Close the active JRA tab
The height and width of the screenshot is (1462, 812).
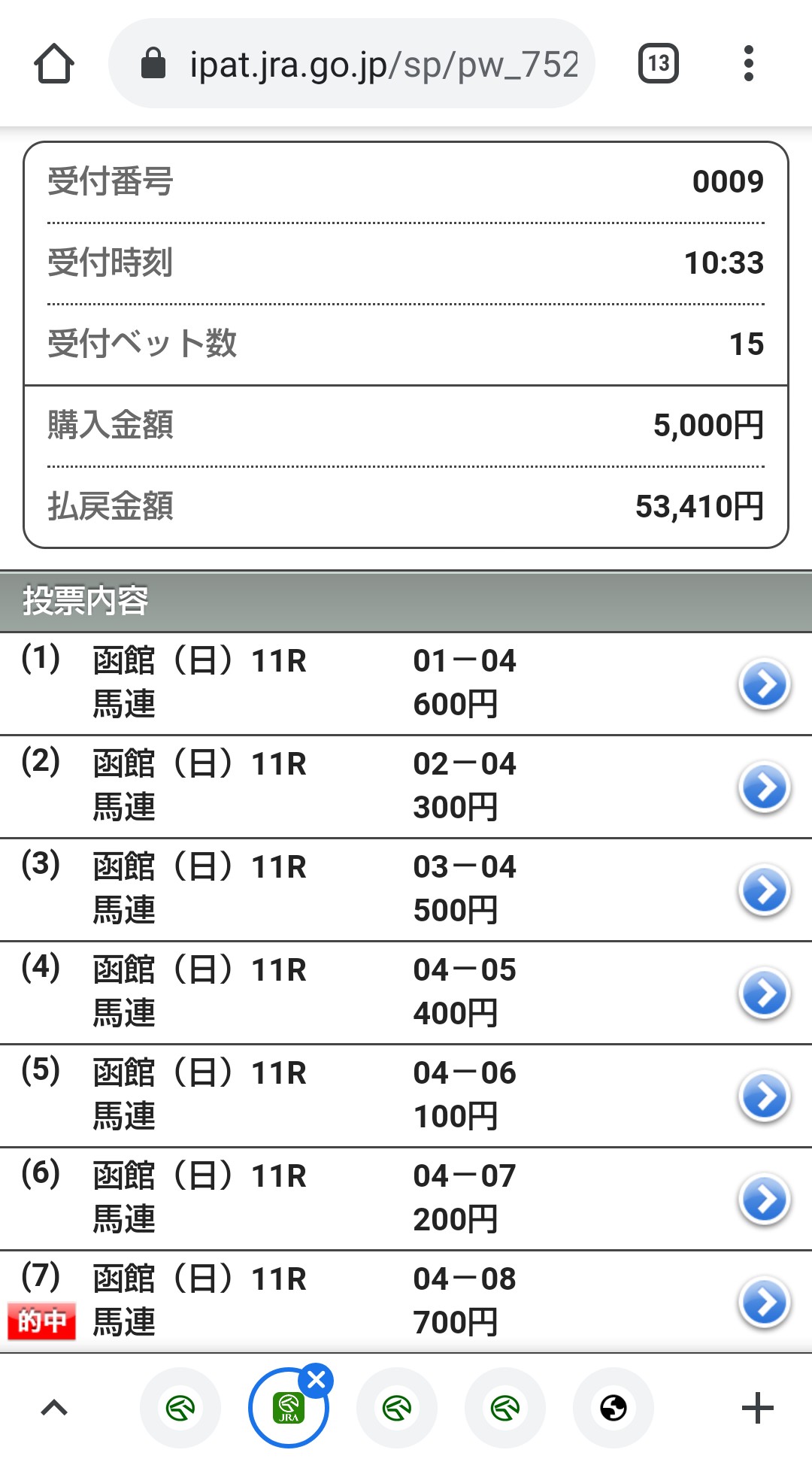coord(317,1380)
